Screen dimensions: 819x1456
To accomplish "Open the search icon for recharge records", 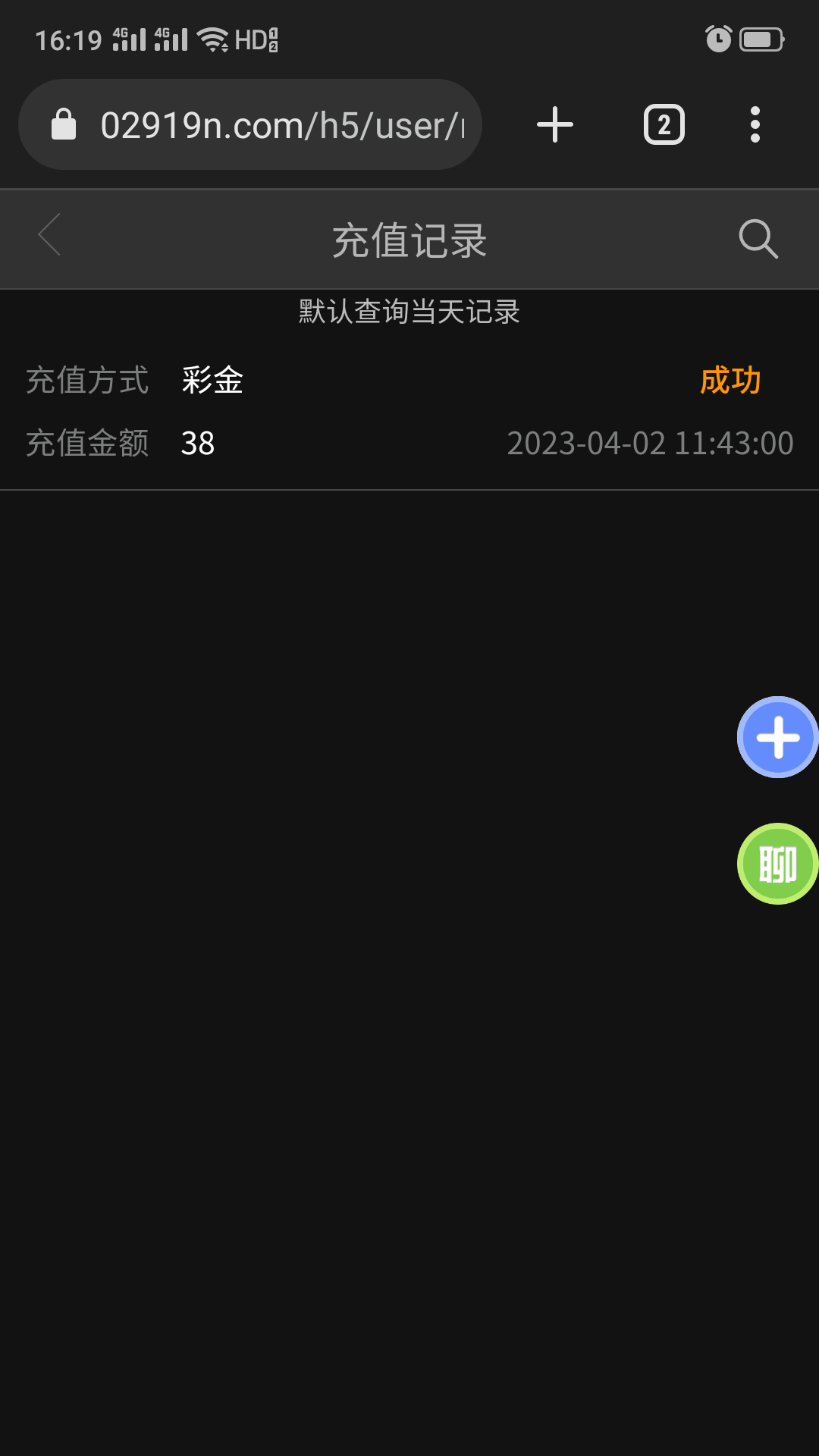I will coord(758,240).
